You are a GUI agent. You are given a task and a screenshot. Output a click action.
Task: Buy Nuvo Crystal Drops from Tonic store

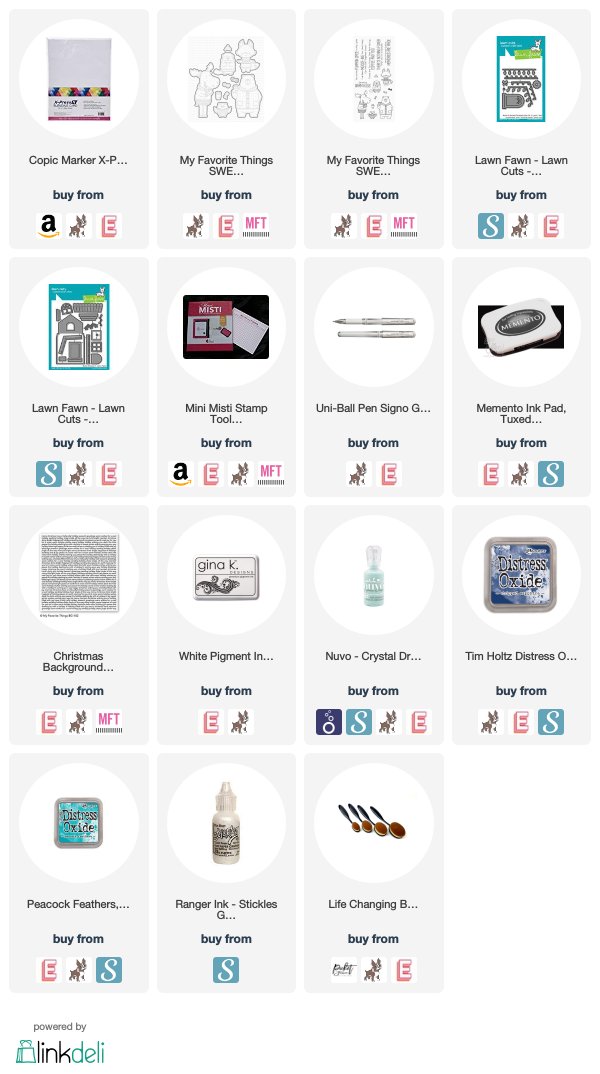pos(329,722)
